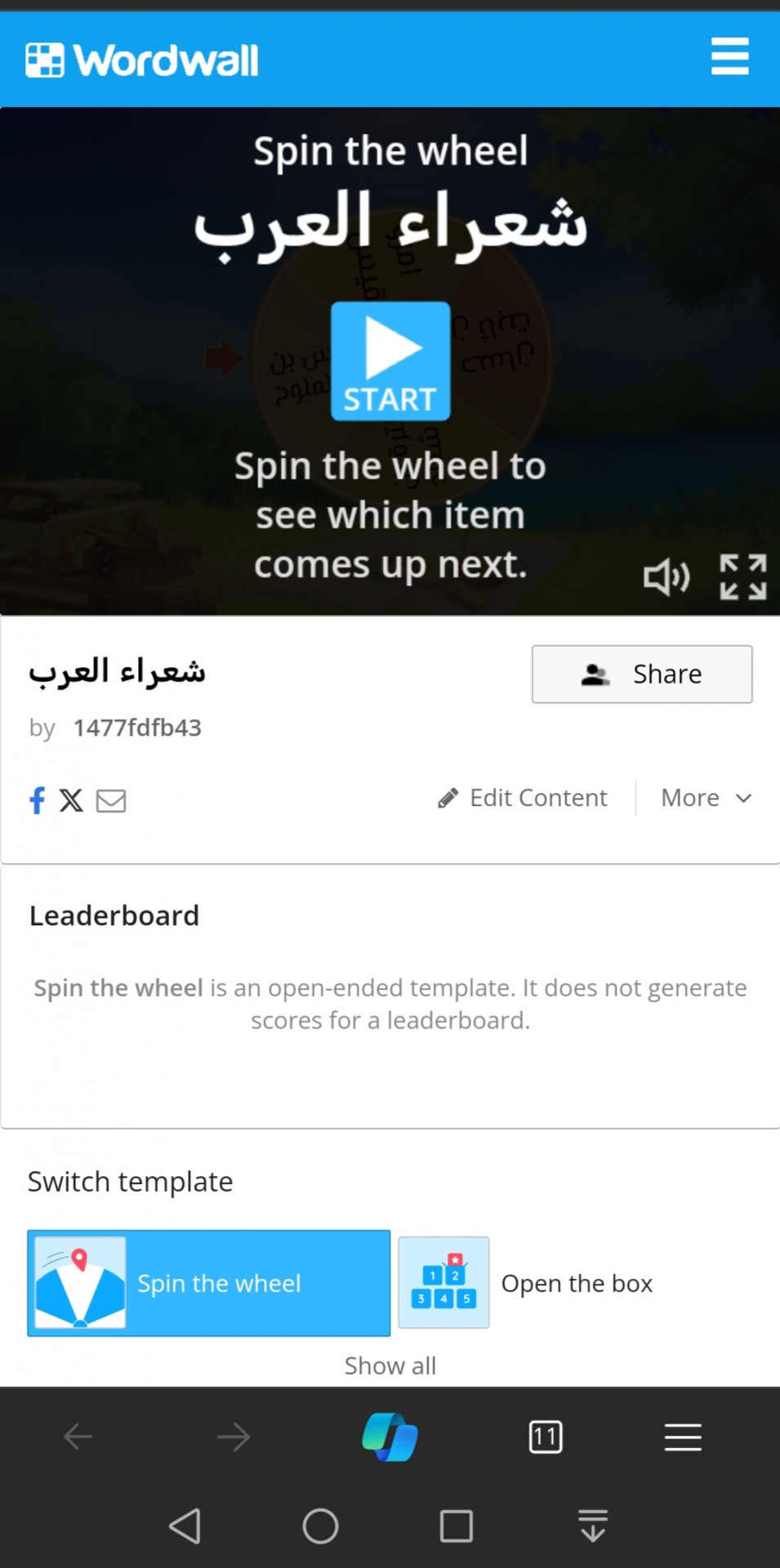Start the spin the wheel game
780x1568 pixels.
click(x=390, y=361)
